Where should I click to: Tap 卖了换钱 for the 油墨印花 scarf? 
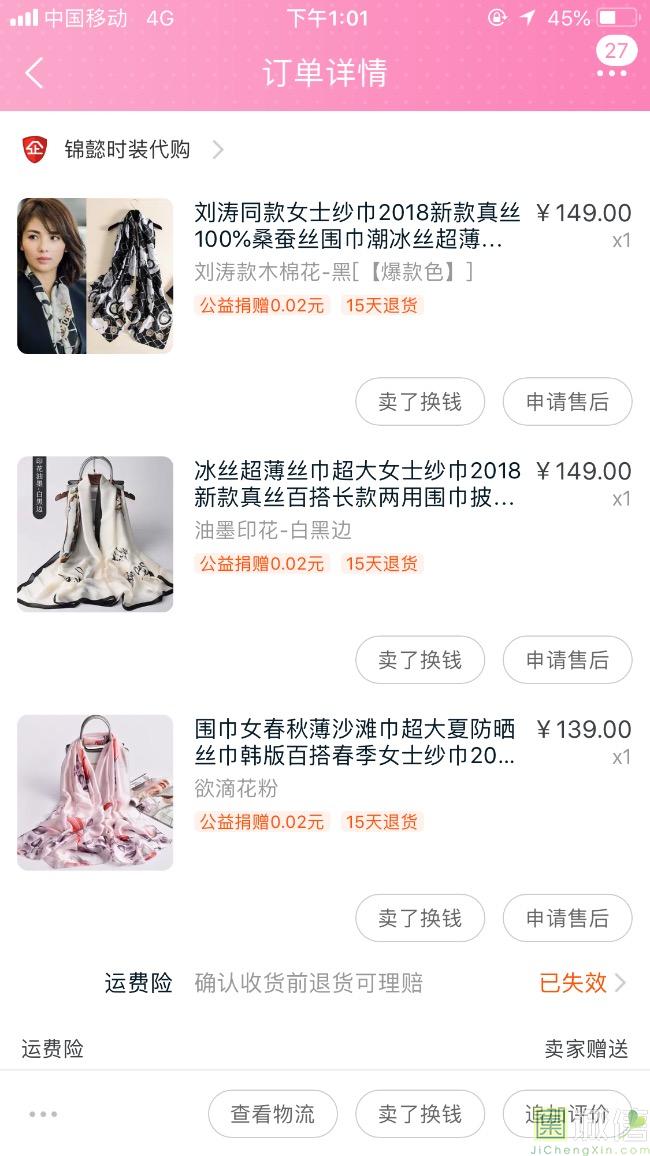pyautogui.click(x=420, y=660)
